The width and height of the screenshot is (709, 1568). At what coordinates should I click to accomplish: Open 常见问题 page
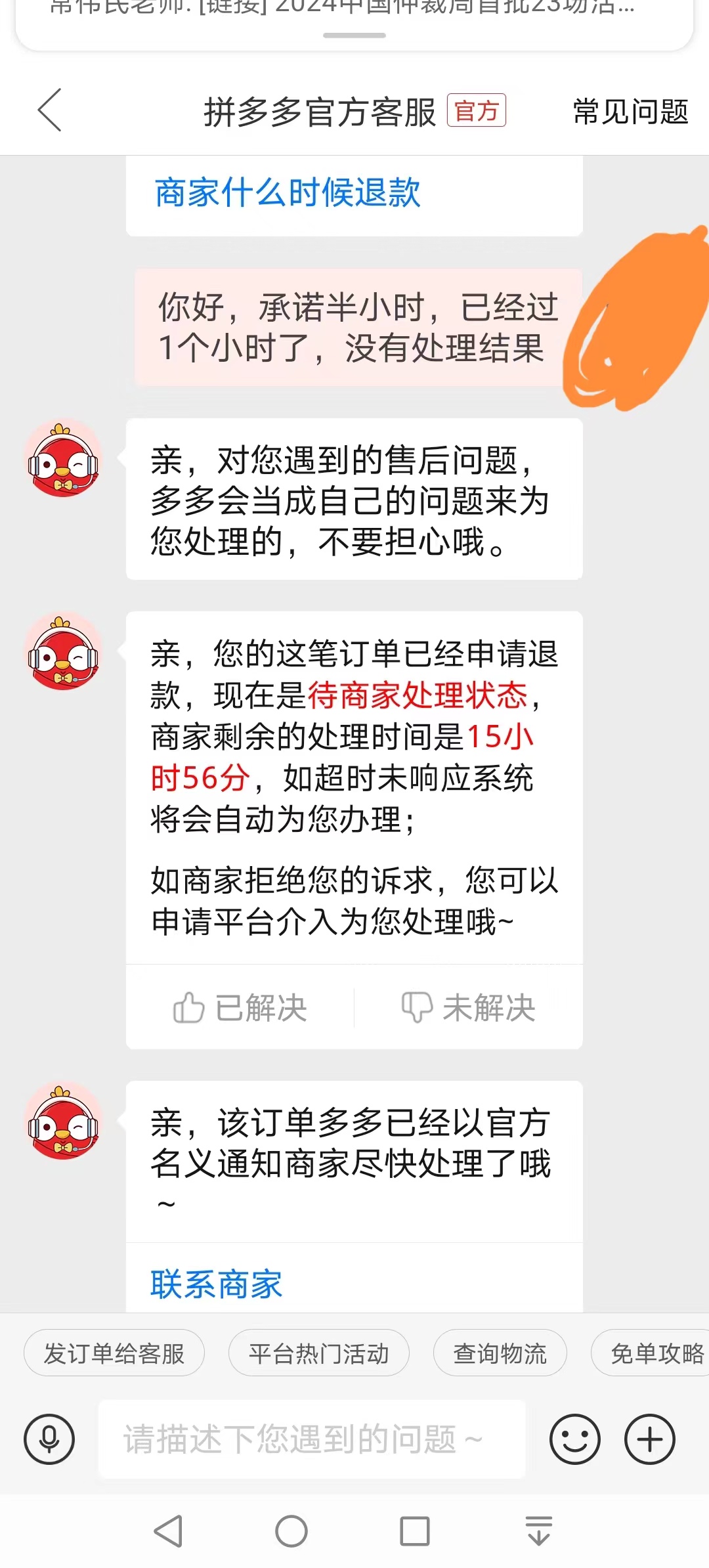tap(630, 112)
